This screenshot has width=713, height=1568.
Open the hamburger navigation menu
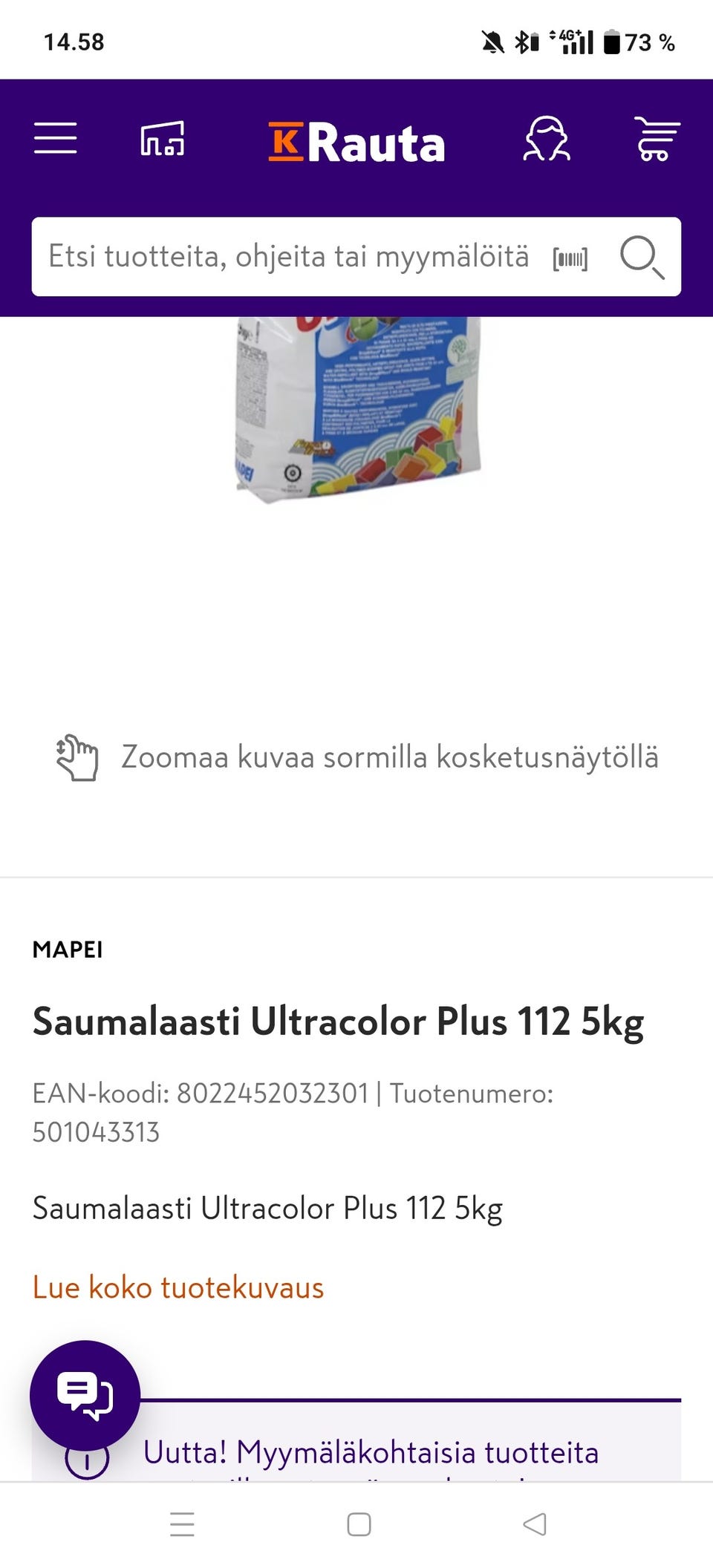pyautogui.click(x=54, y=140)
